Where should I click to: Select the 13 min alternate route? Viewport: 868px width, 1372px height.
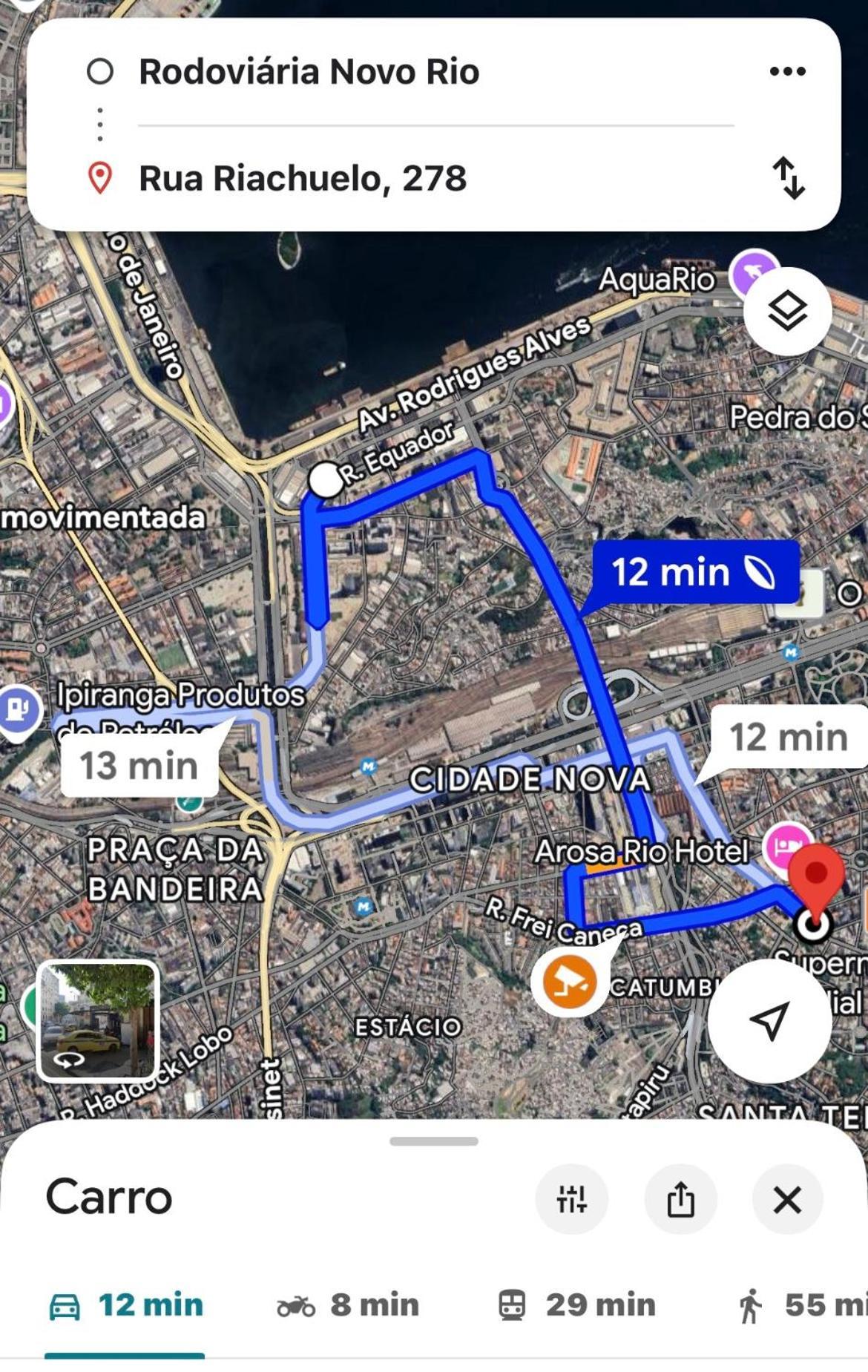coord(139,766)
